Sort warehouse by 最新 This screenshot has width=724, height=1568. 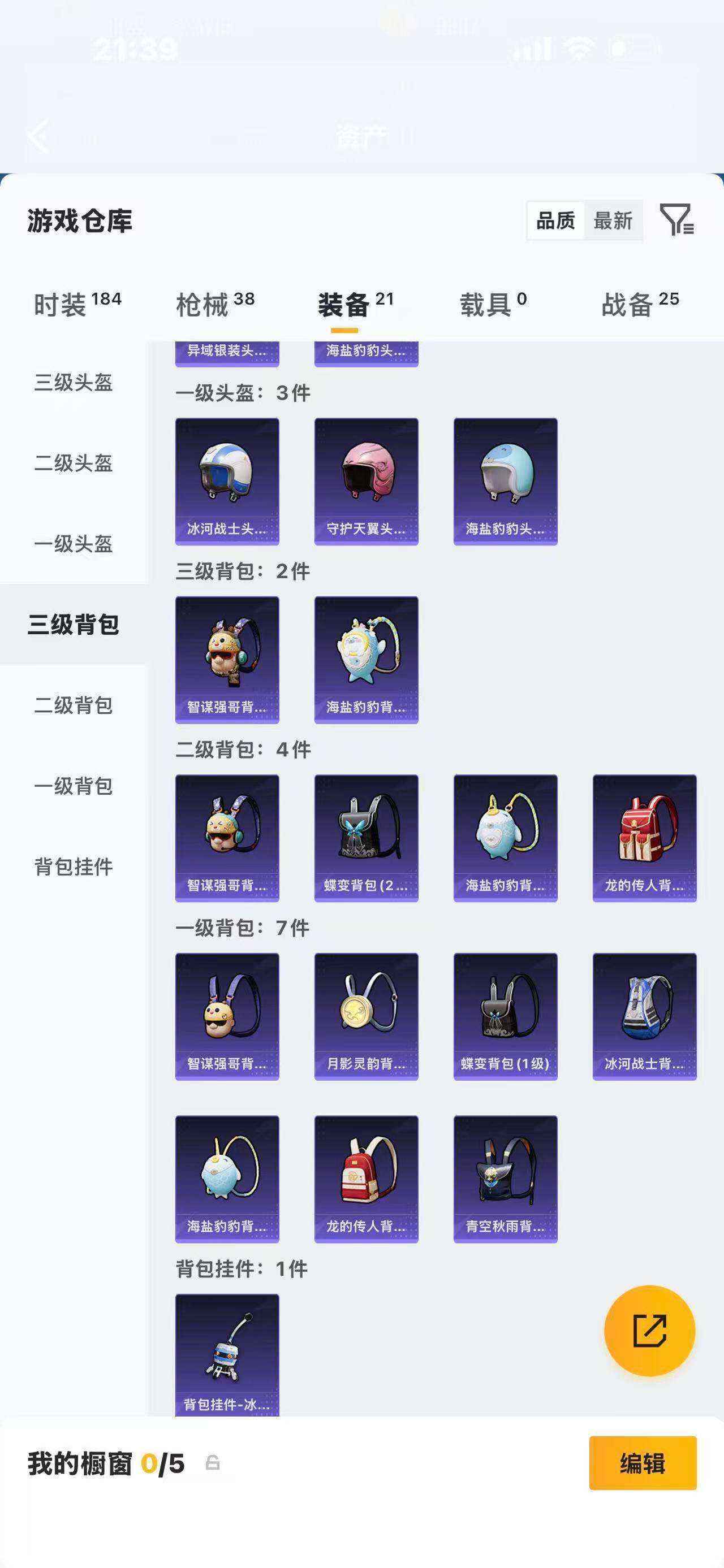coord(613,220)
